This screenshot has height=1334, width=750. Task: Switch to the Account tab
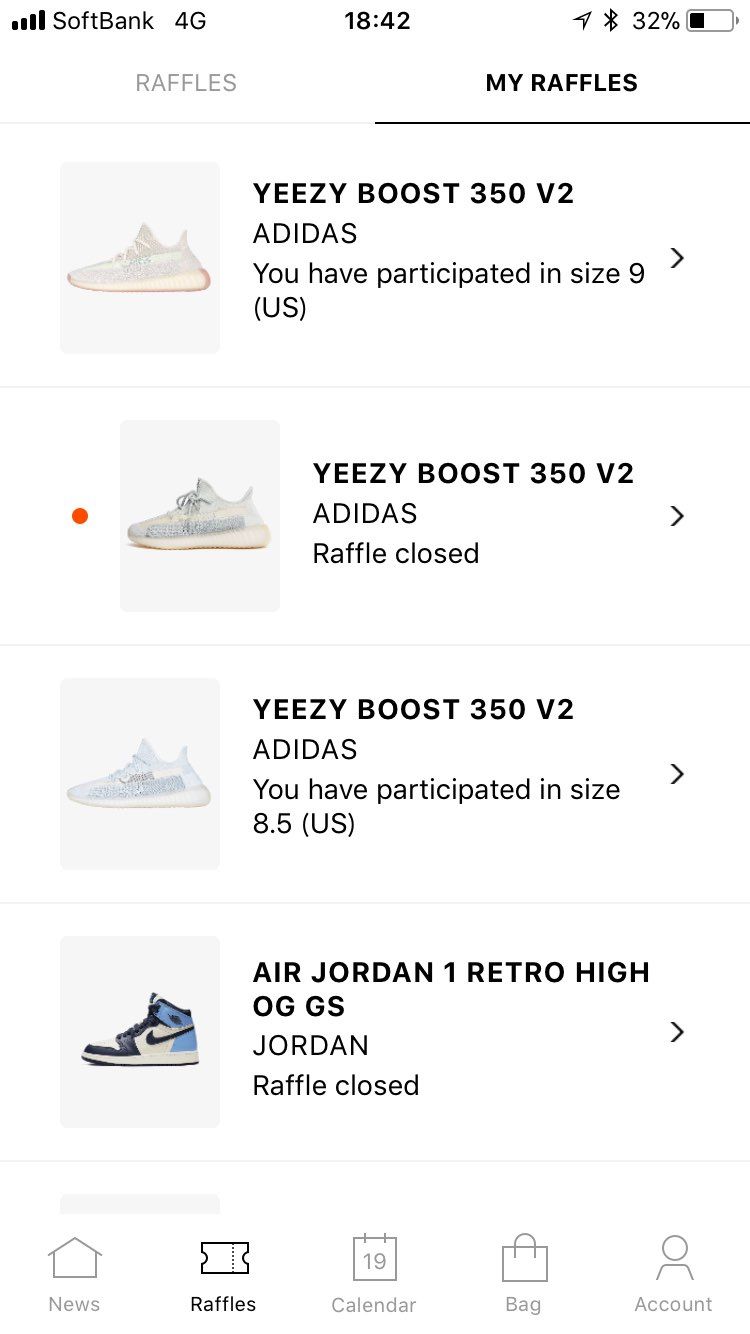(674, 1274)
